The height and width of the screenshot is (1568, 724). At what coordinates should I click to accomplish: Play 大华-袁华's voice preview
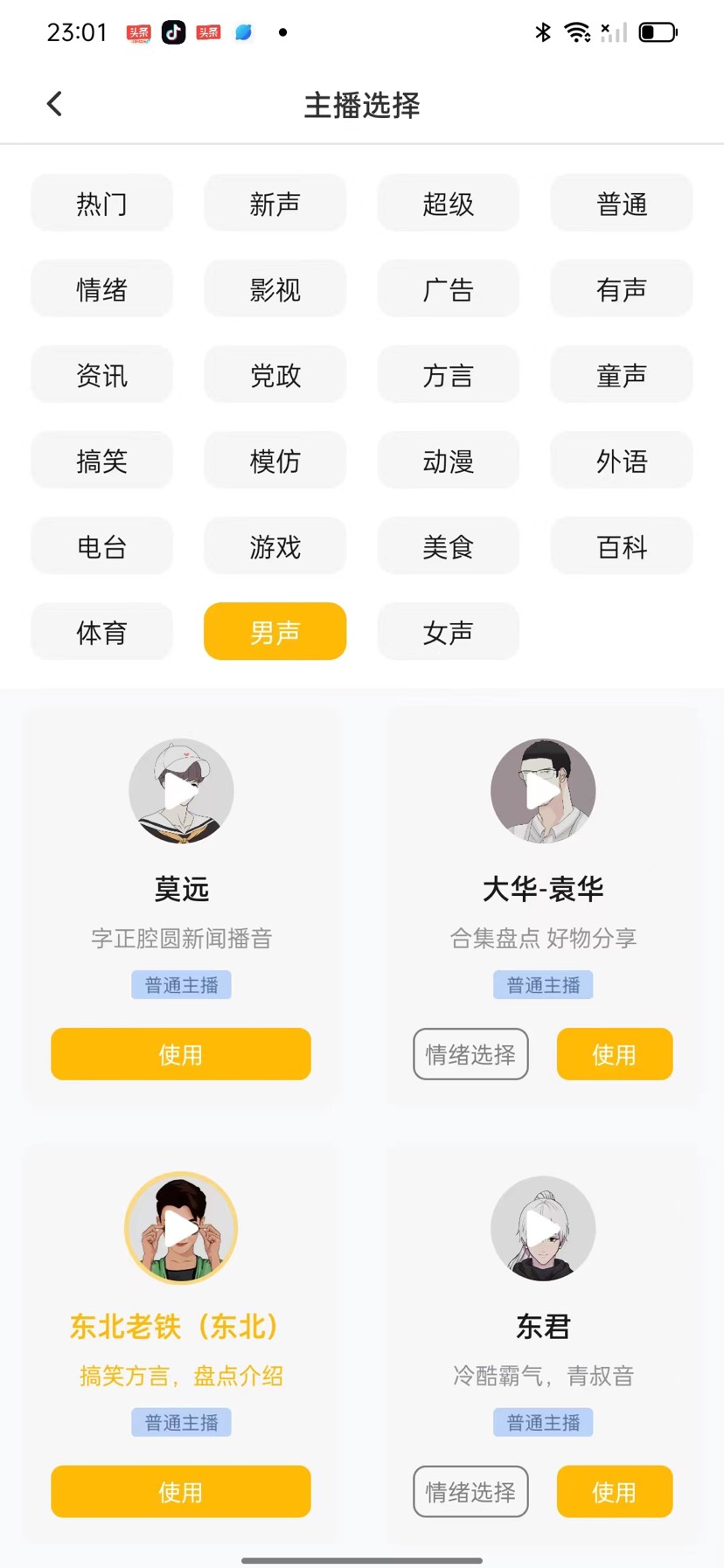tap(543, 791)
